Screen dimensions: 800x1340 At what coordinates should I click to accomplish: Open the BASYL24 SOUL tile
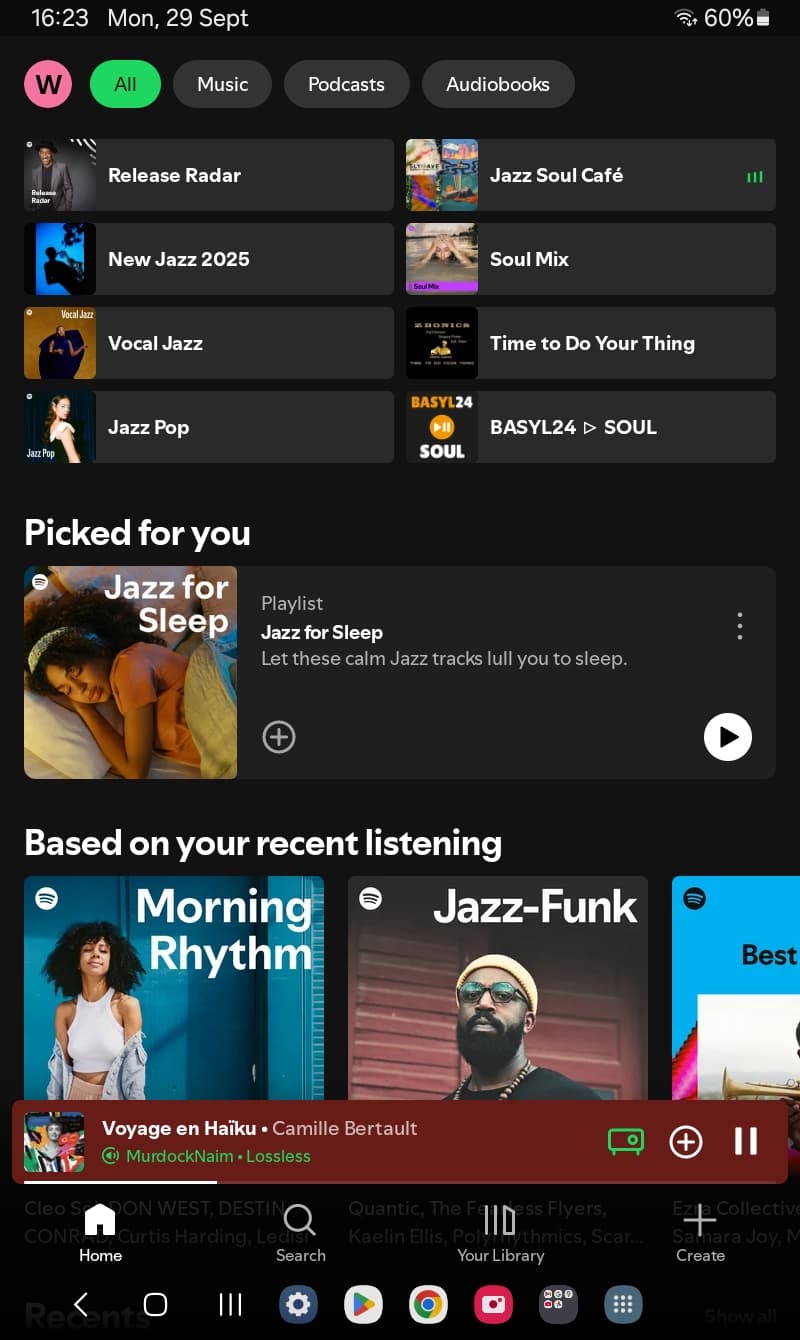coord(591,427)
